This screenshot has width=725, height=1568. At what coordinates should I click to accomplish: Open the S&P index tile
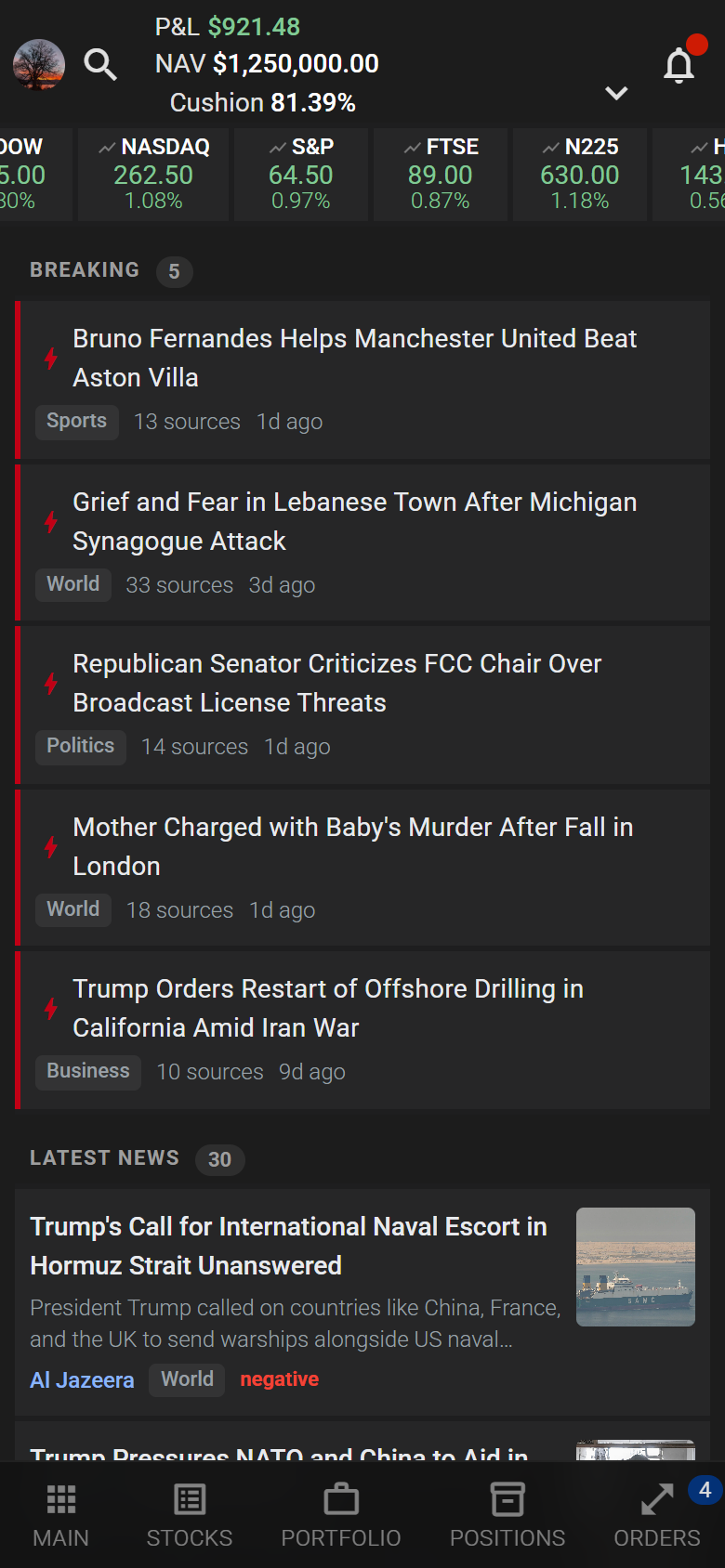[301, 175]
